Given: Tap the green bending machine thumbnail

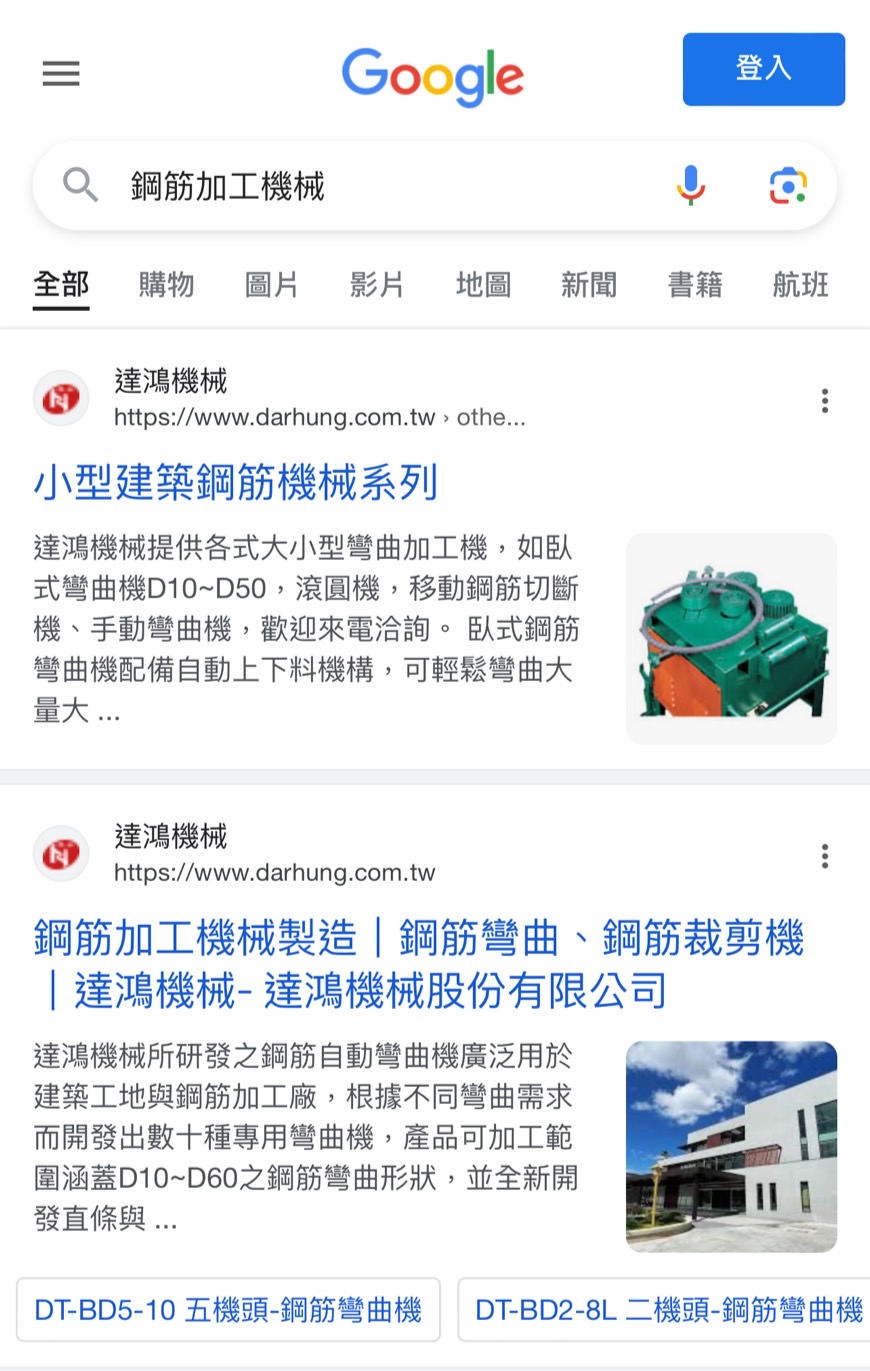Looking at the screenshot, I should [731, 638].
